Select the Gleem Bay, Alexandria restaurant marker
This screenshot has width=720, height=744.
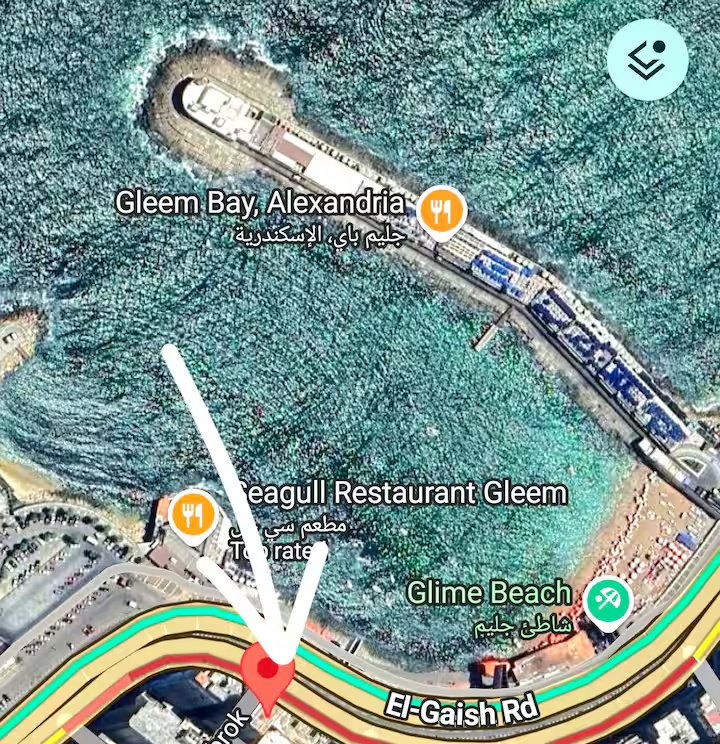tap(441, 212)
